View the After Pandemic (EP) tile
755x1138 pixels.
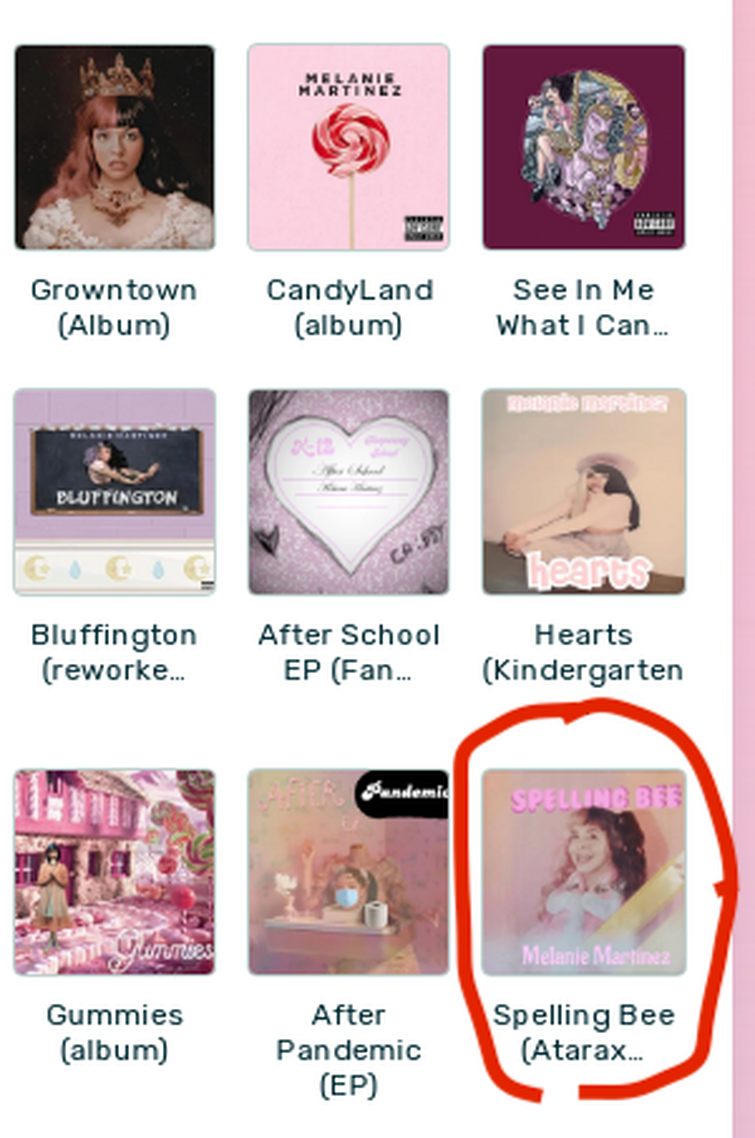pos(349,872)
